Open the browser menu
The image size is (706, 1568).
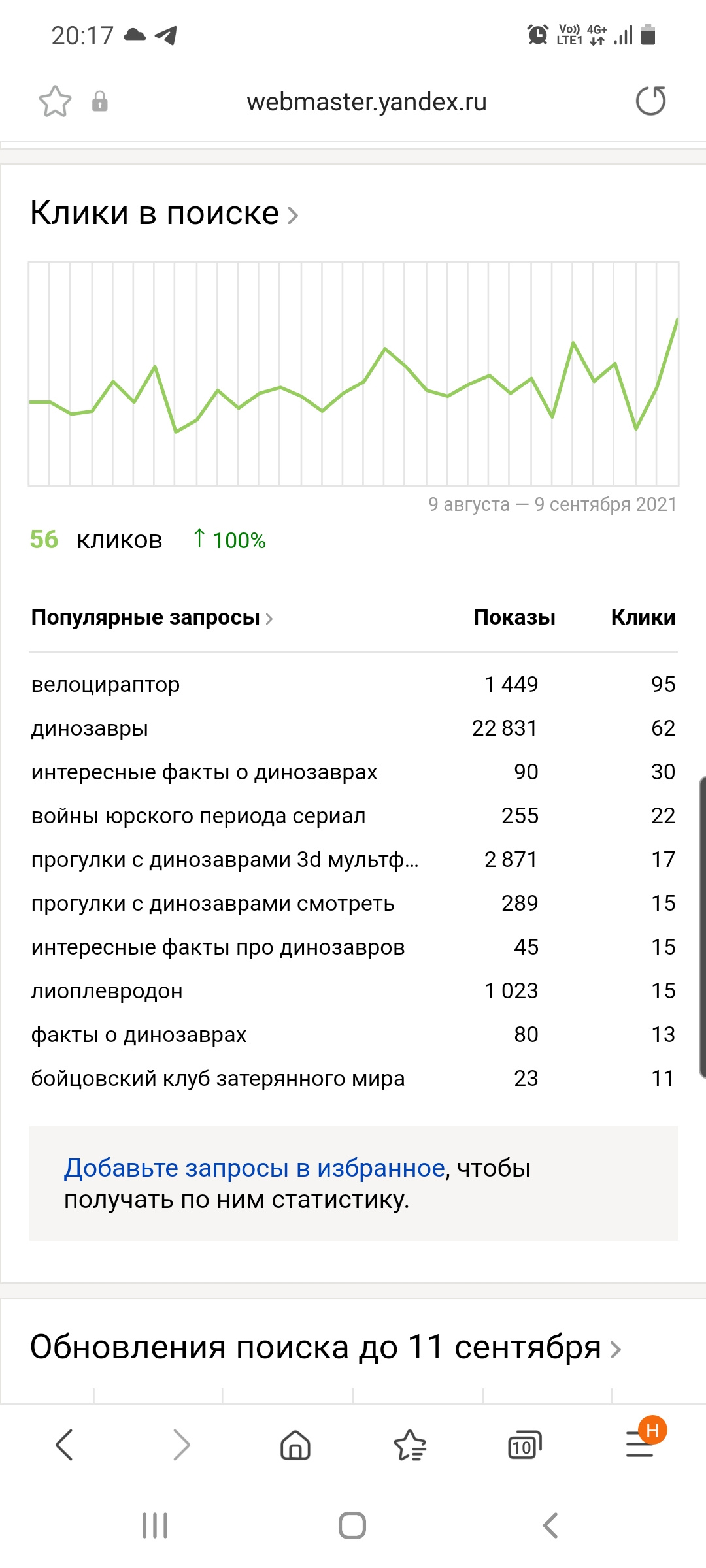(x=640, y=1445)
